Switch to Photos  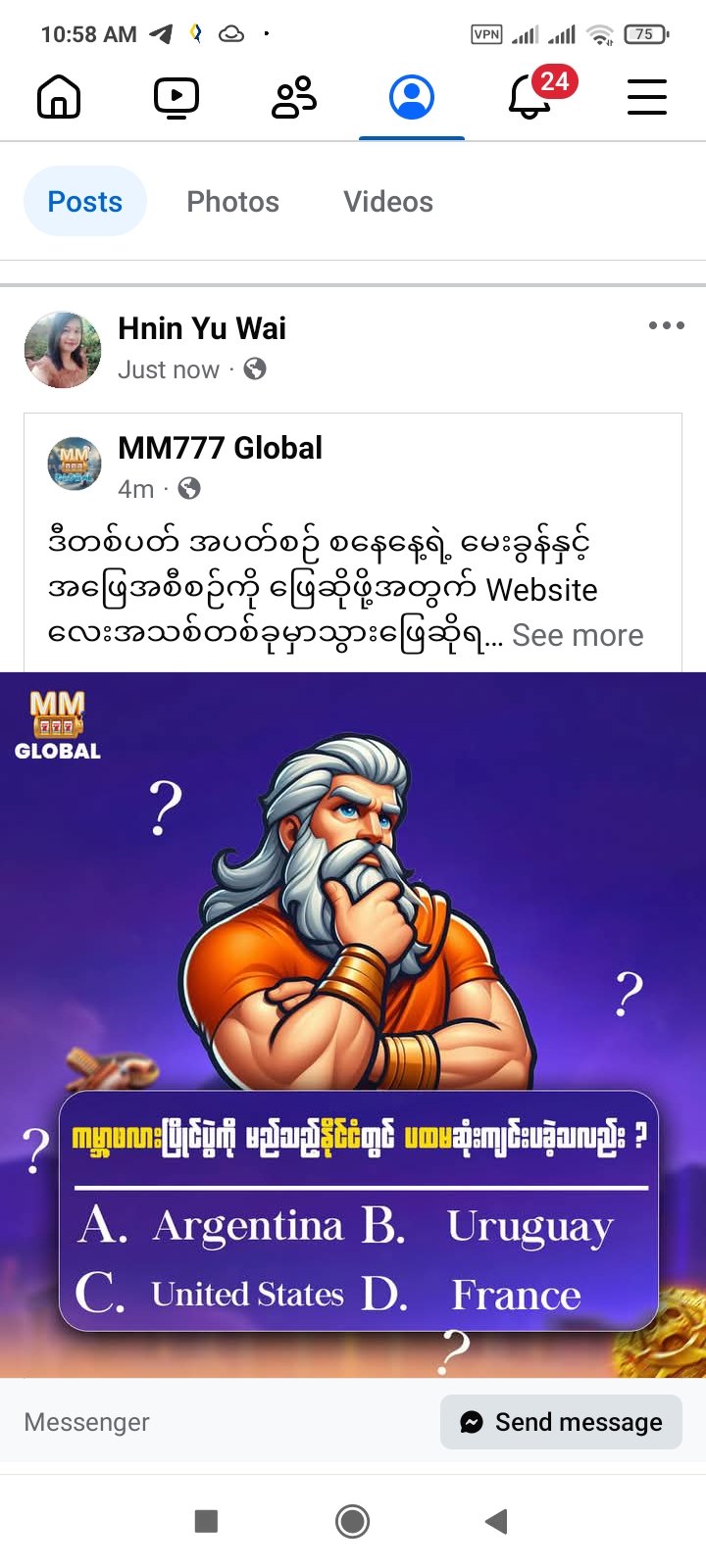(233, 202)
